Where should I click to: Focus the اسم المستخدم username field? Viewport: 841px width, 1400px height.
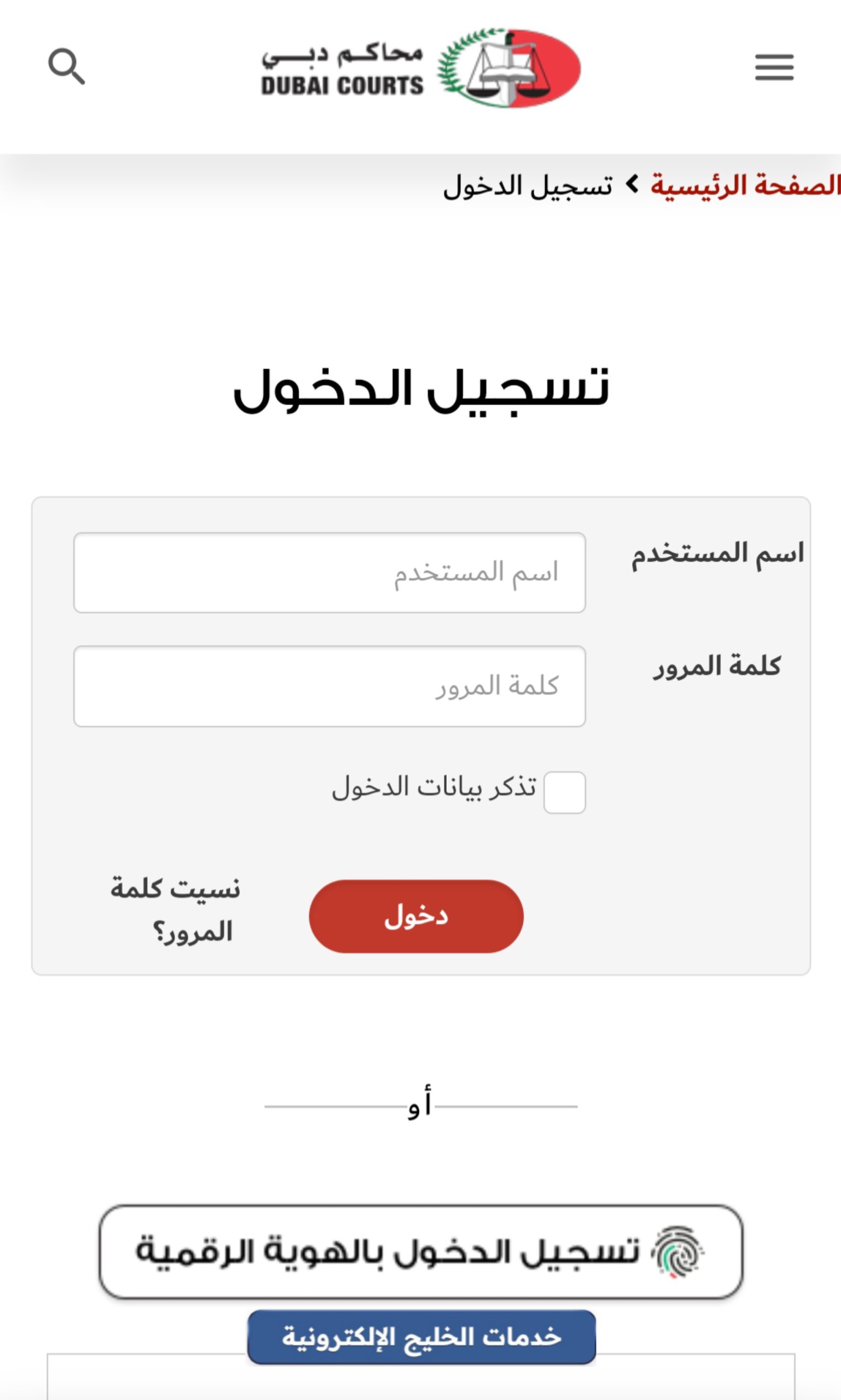point(329,573)
